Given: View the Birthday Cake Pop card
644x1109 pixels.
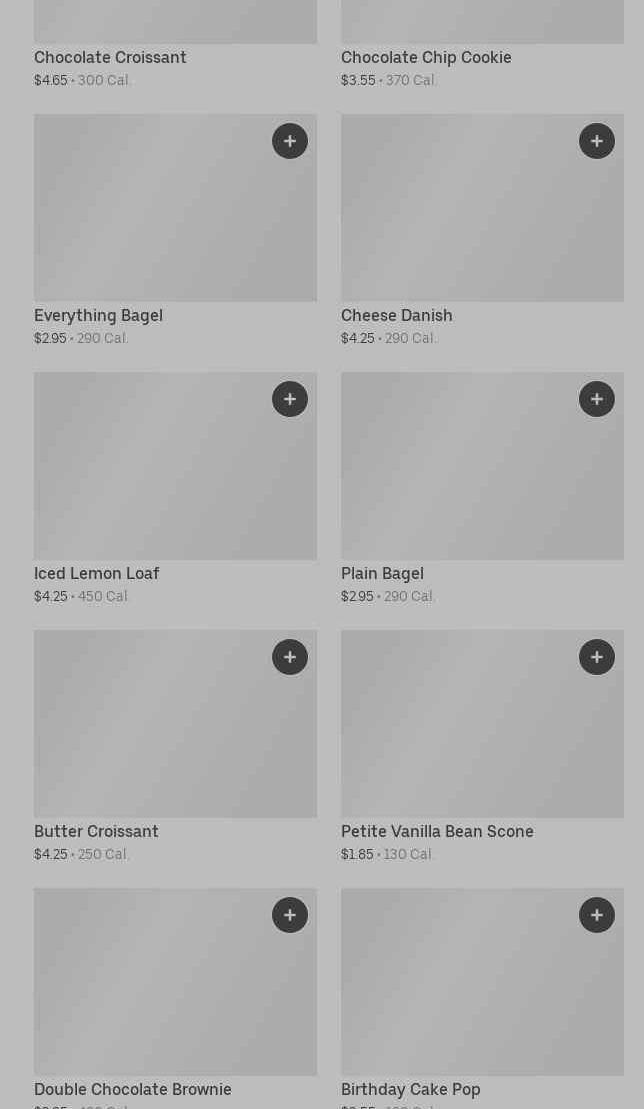Looking at the screenshot, I should [x=482, y=999].
